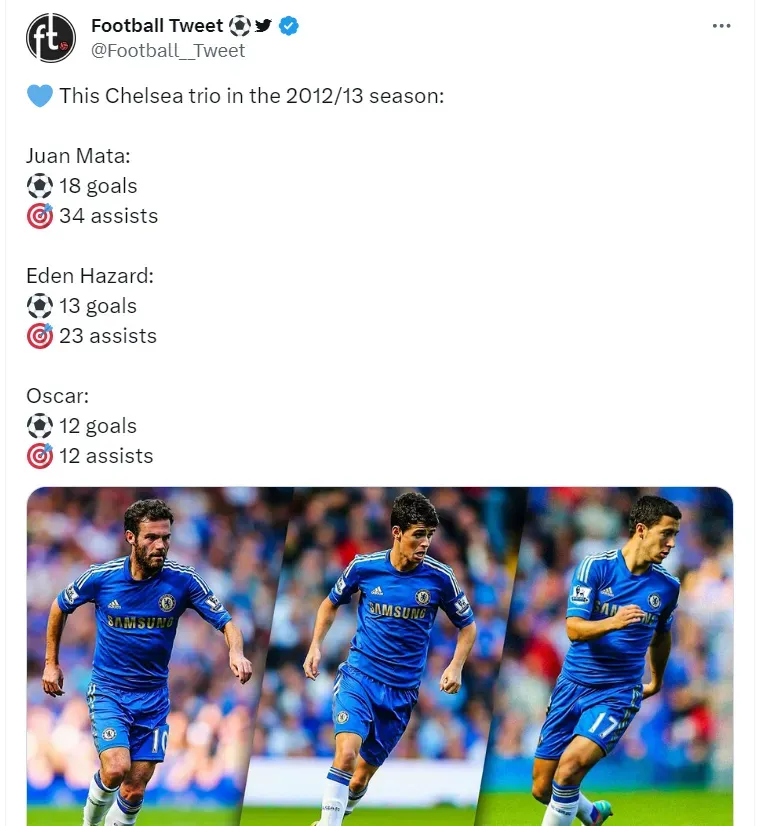Expand the Chelsea trio photo
760x826 pixels.
click(x=380, y=655)
